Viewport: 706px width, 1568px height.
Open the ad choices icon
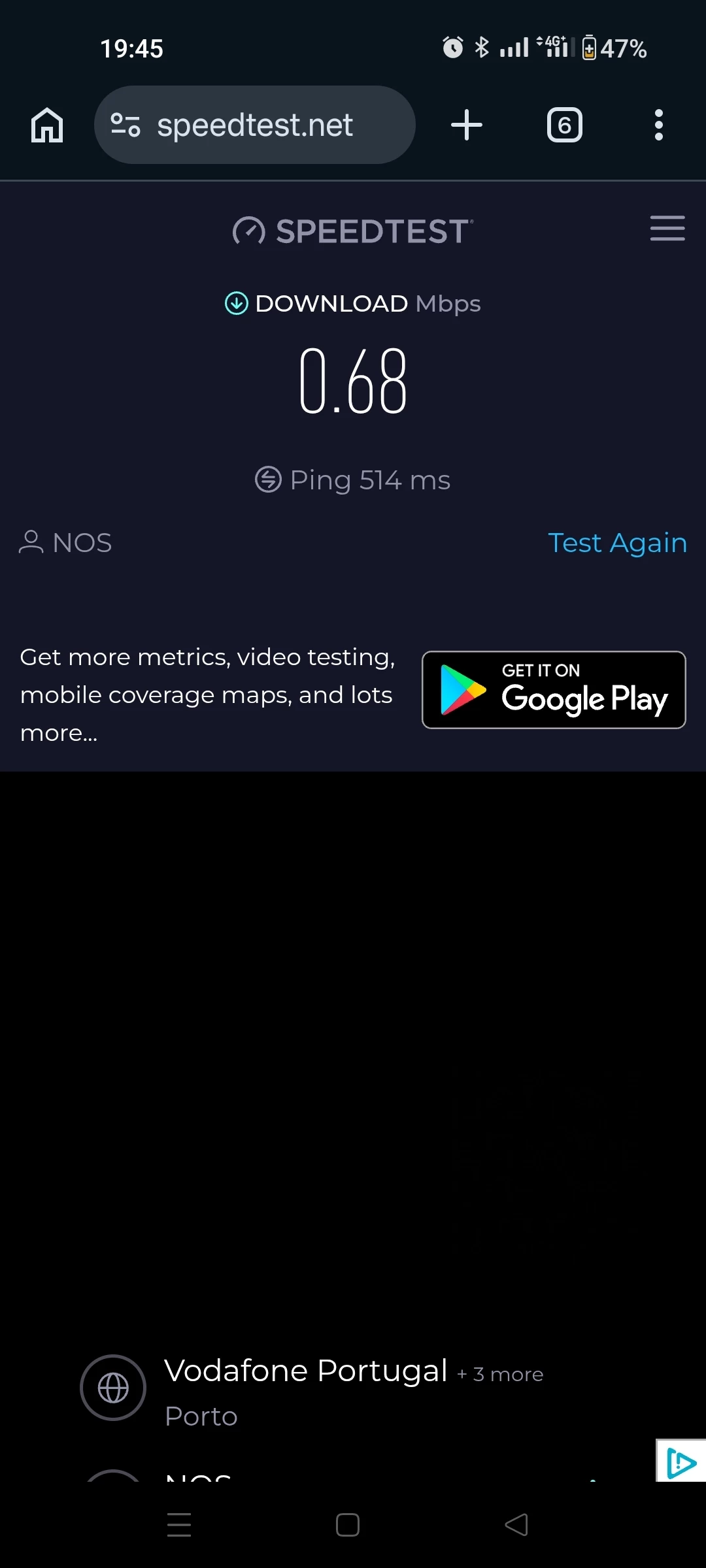click(681, 1462)
